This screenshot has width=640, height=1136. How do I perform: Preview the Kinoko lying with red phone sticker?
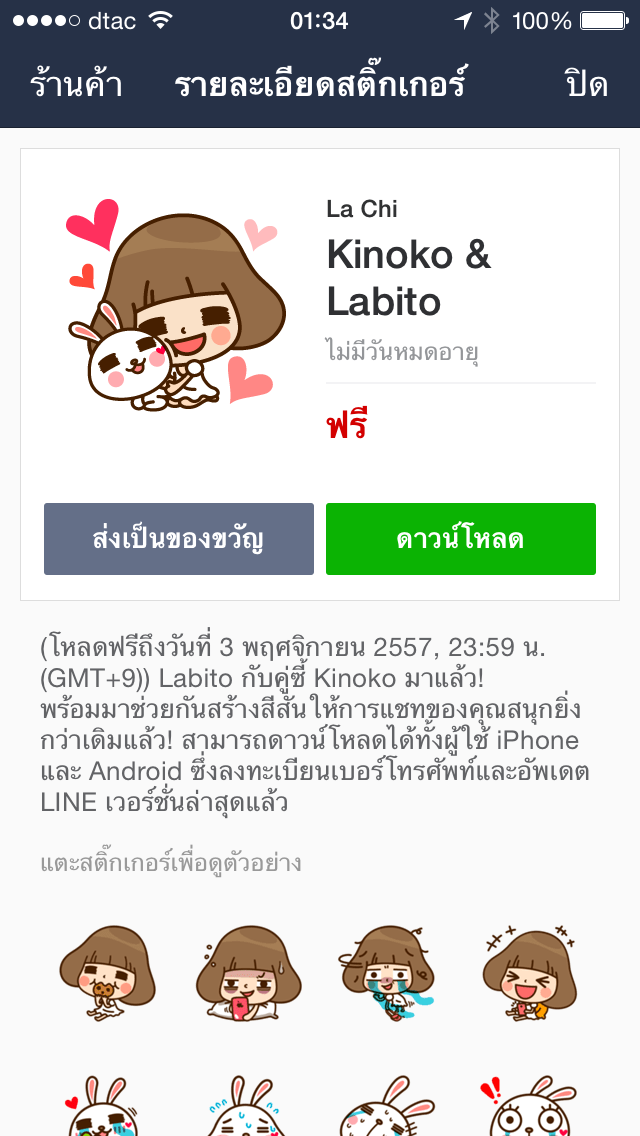click(x=245, y=972)
